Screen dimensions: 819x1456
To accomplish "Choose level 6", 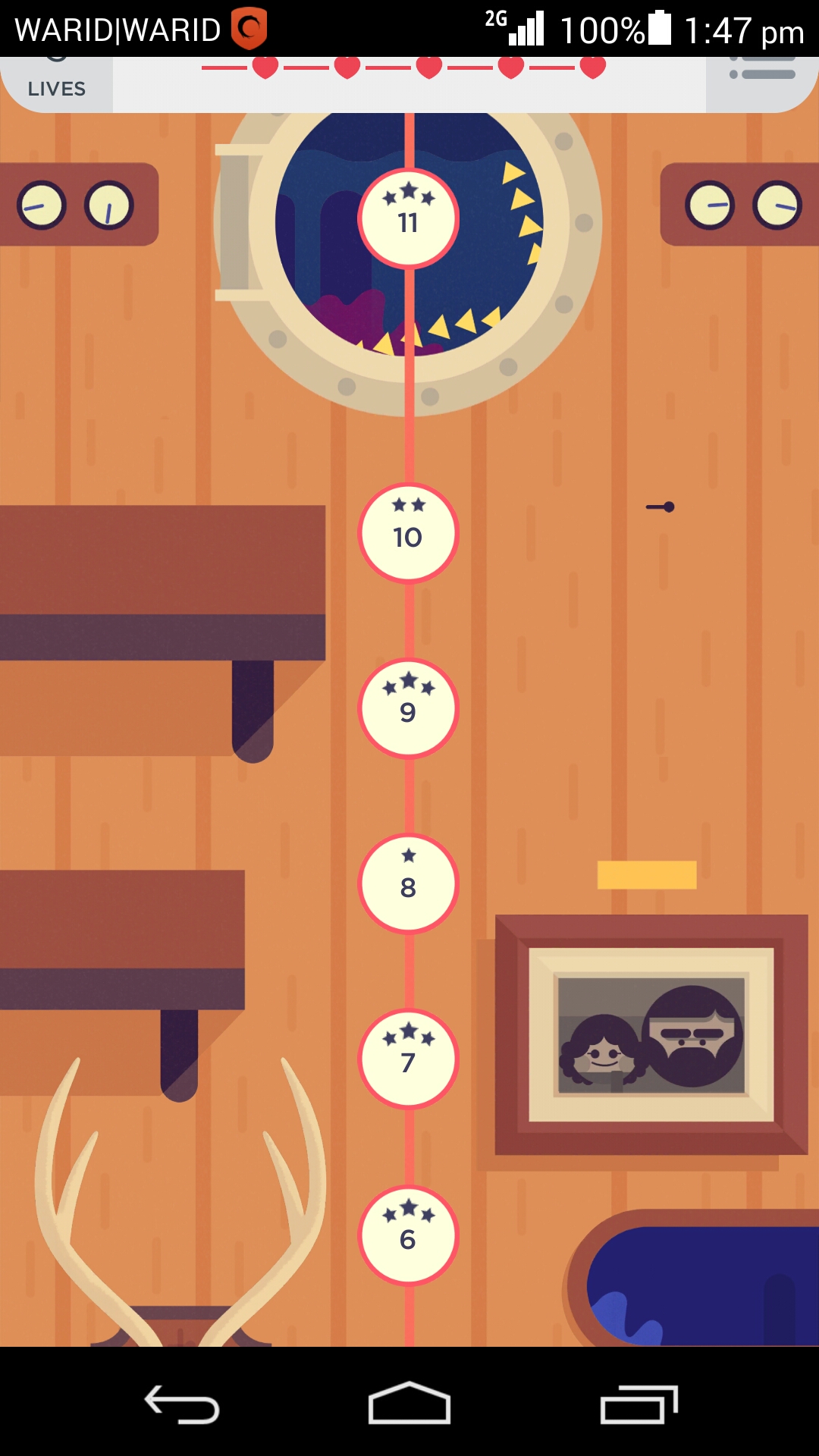I will click(x=408, y=1235).
